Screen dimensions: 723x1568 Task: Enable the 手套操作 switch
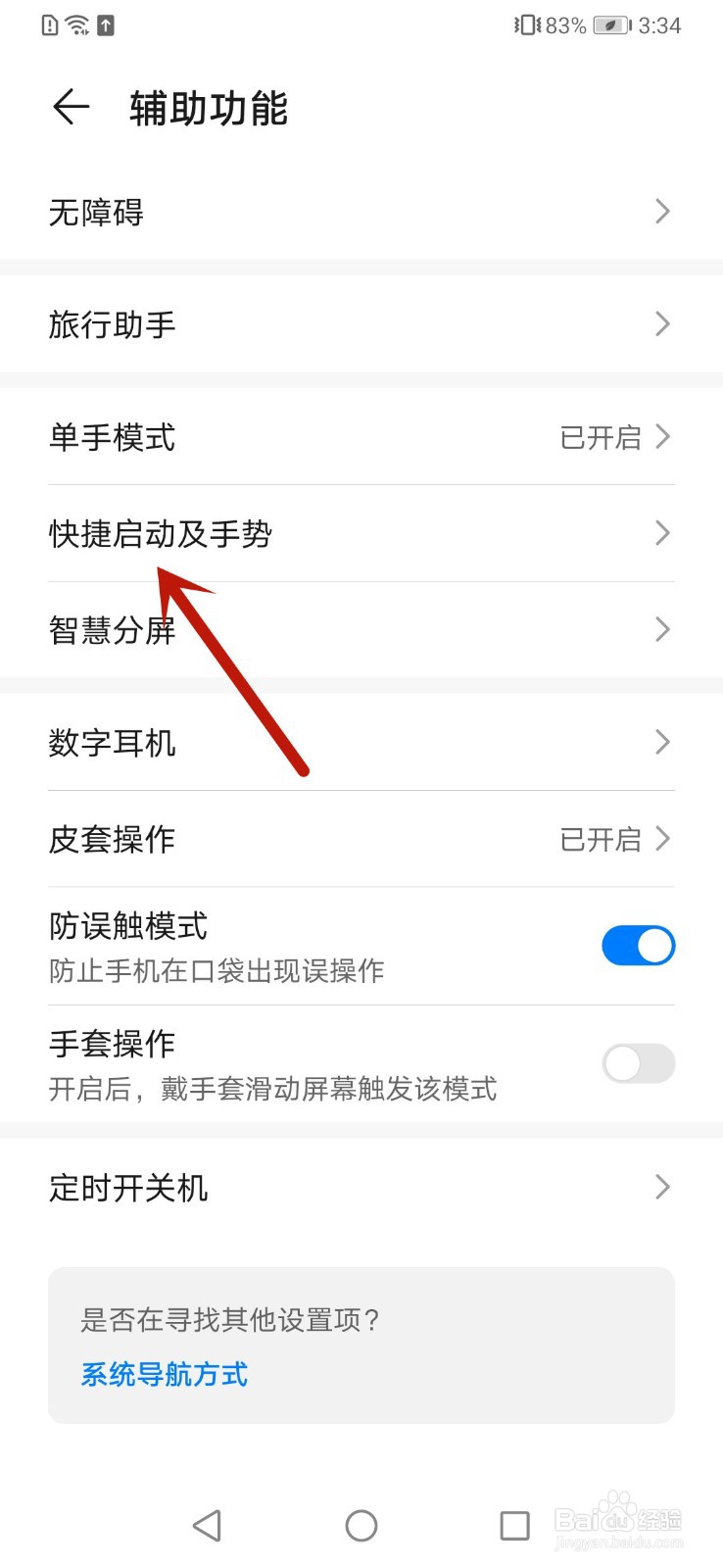pyautogui.click(x=638, y=1064)
